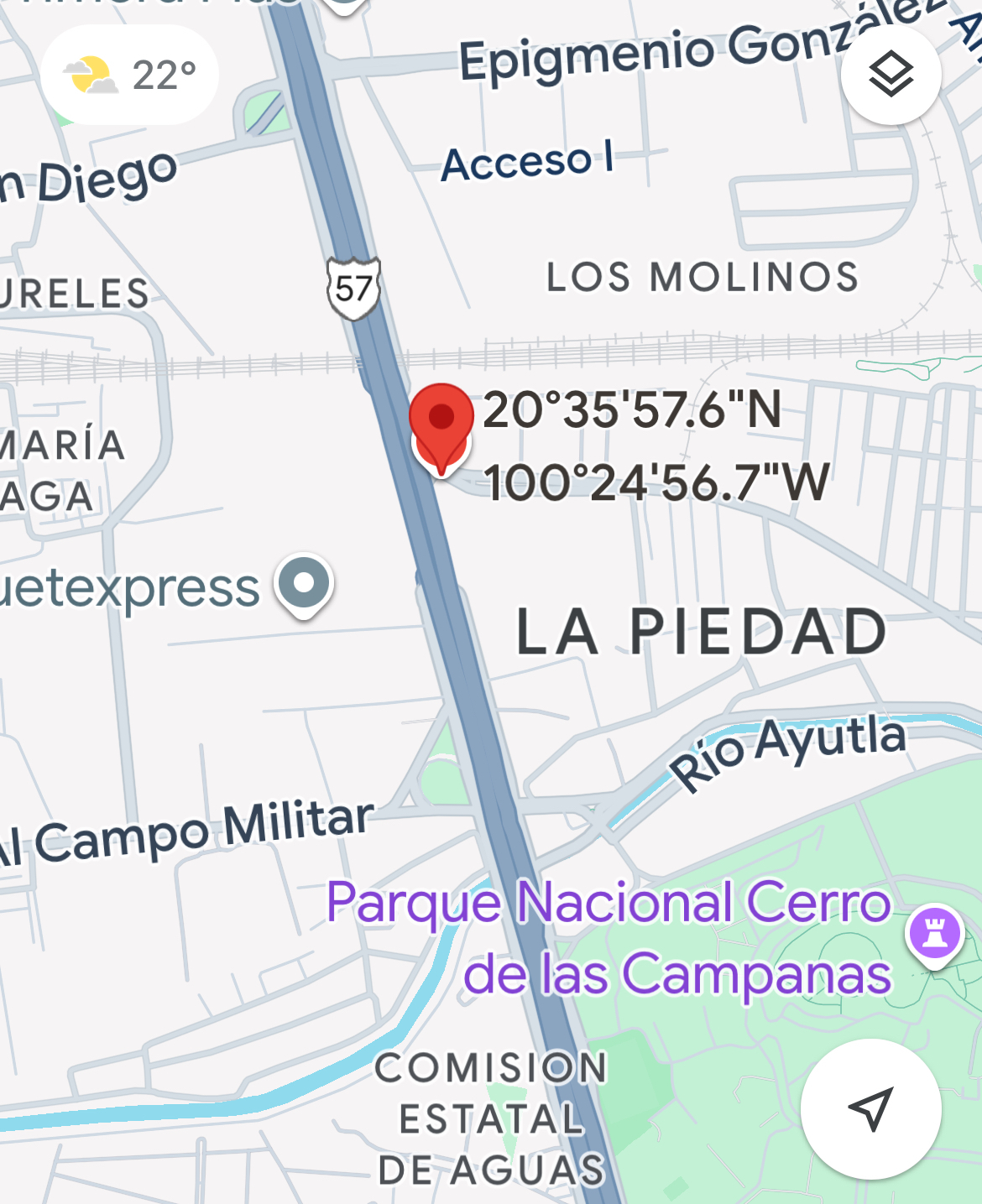Select the LOS MOLINOS area label
Screen dimensions: 982x1204
(702, 277)
